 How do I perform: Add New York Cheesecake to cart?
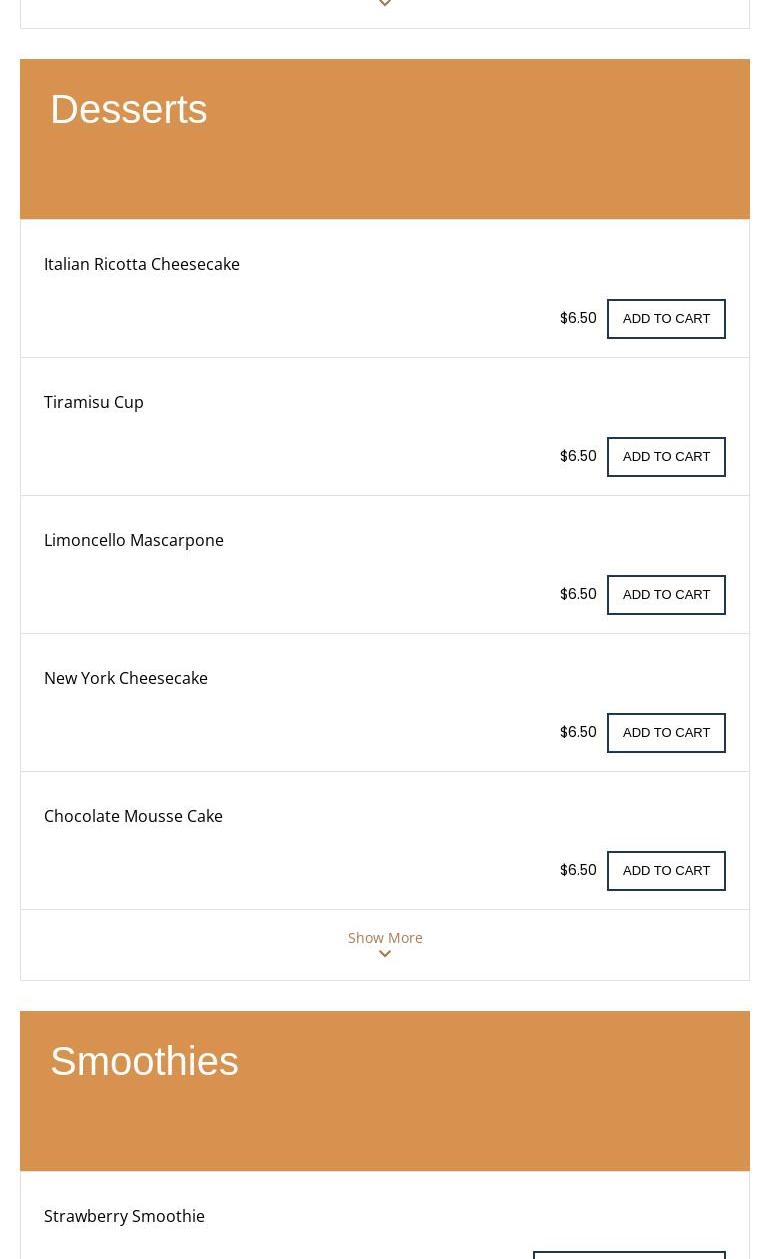pyautogui.click(x=666, y=733)
